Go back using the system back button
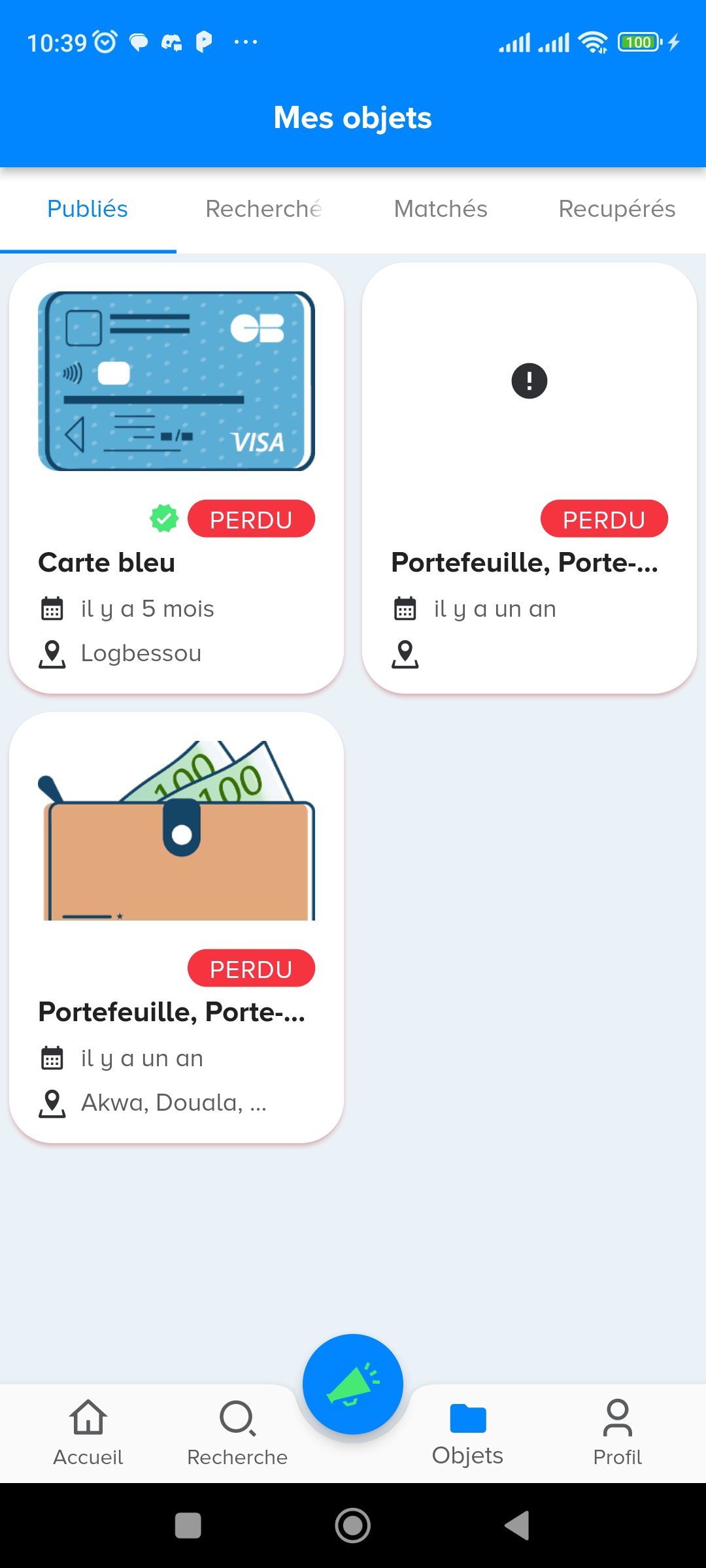706x1568 pixels. point(517,1526)
